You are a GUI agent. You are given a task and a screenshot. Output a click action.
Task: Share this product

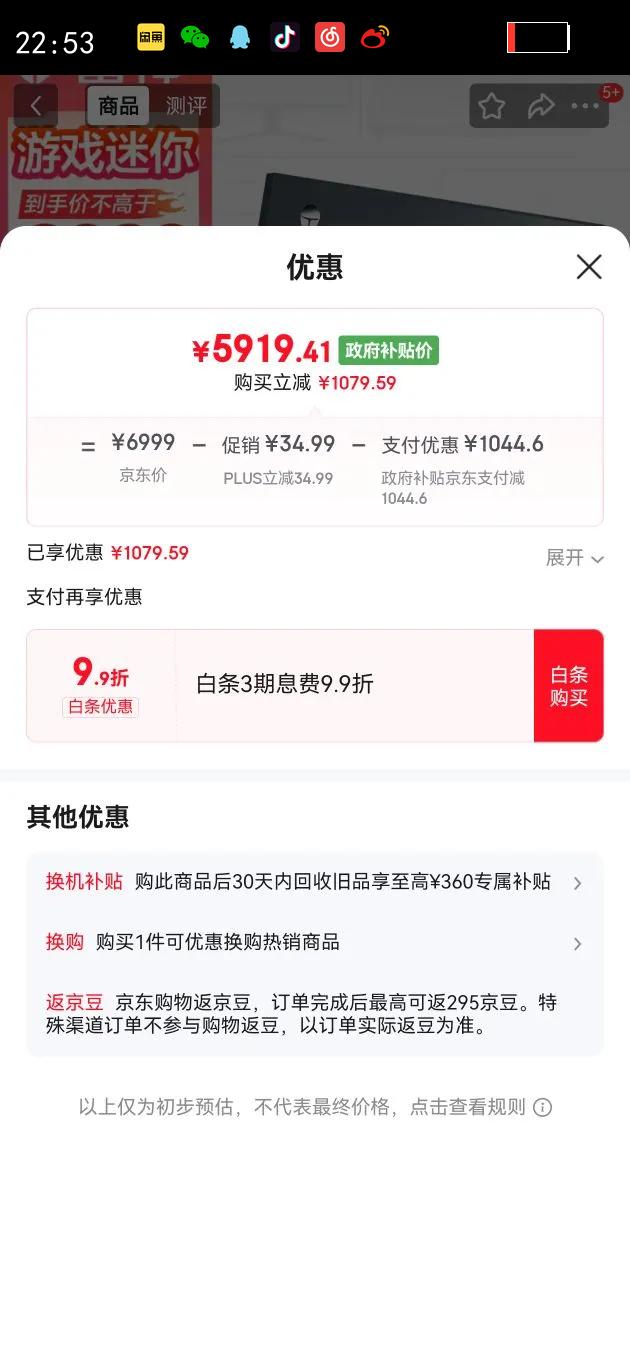tap(540, 106)
